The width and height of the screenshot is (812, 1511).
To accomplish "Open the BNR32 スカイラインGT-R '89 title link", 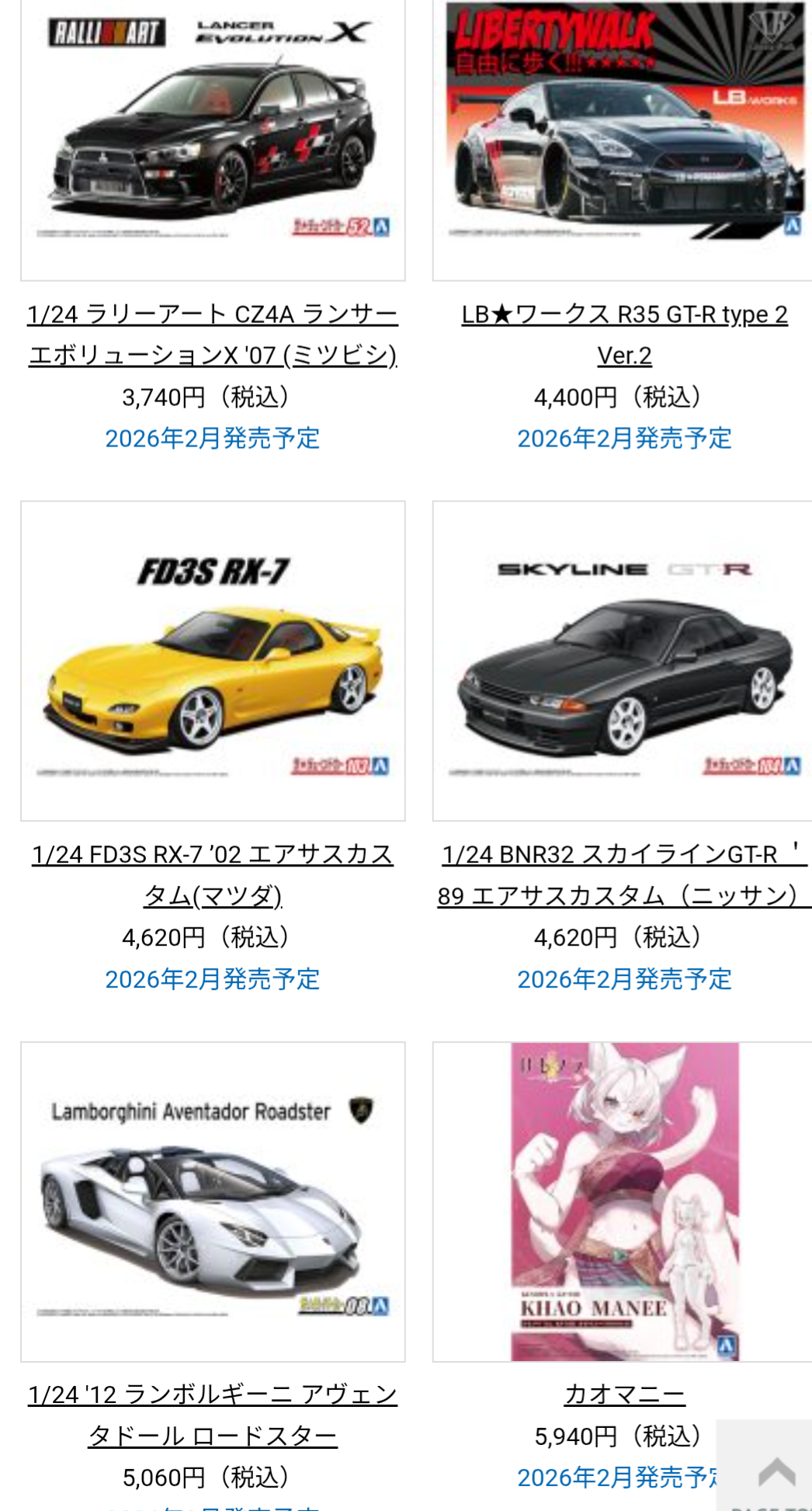I will click(624, 875).
